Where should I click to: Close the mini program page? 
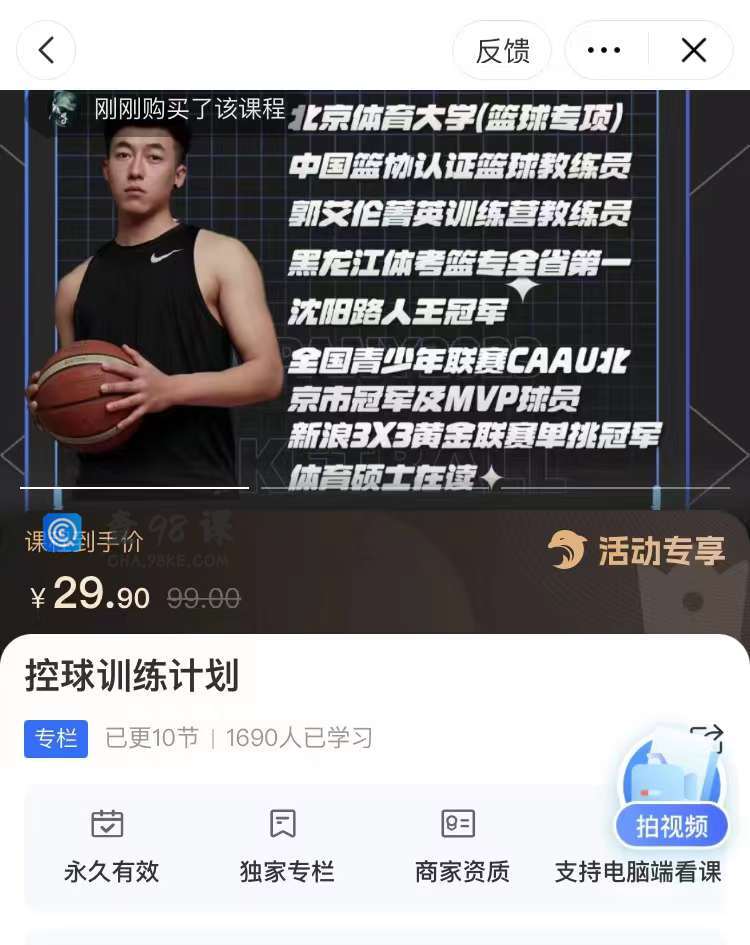tap(693, 50)
